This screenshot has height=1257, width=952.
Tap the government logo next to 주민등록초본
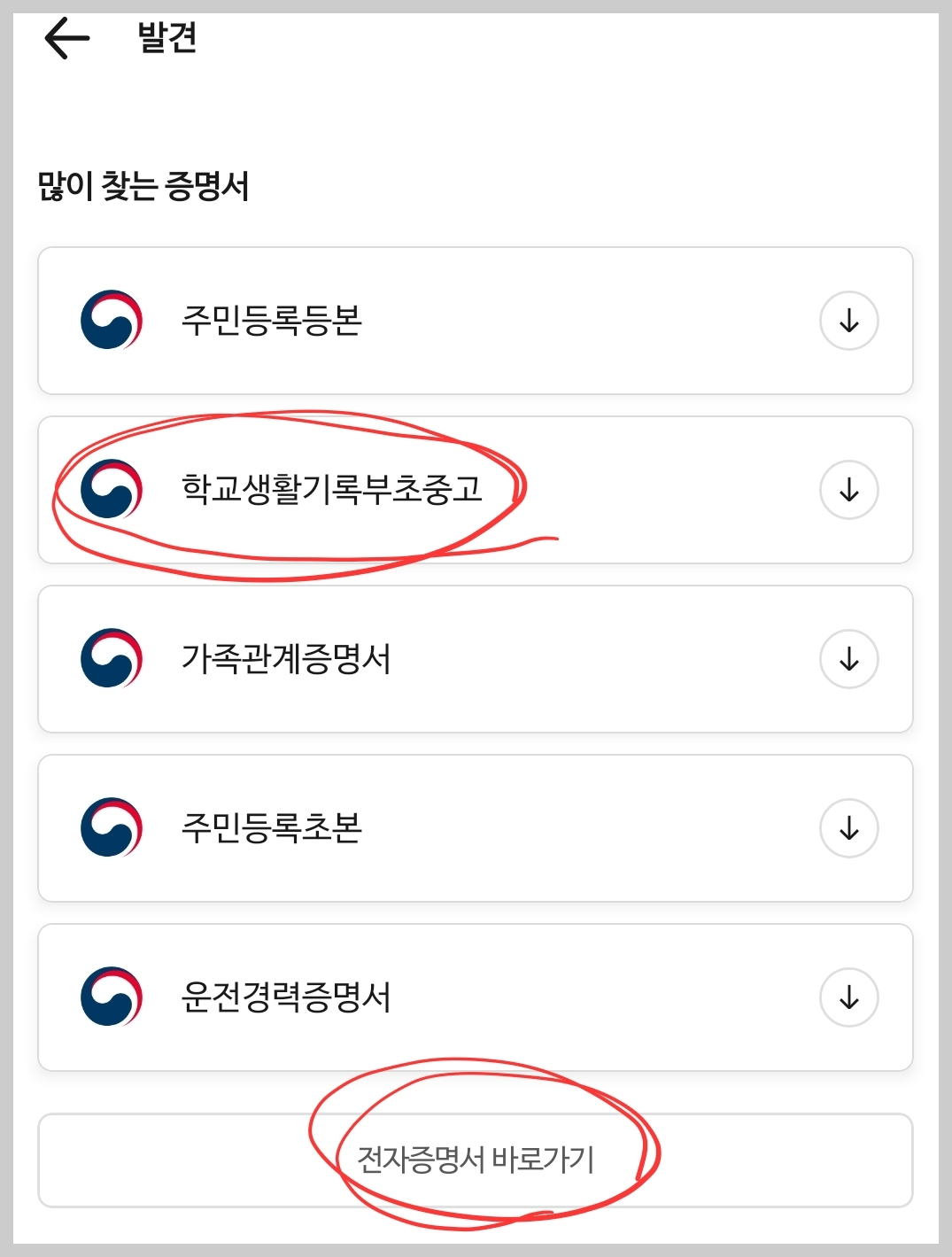(109, 826)
